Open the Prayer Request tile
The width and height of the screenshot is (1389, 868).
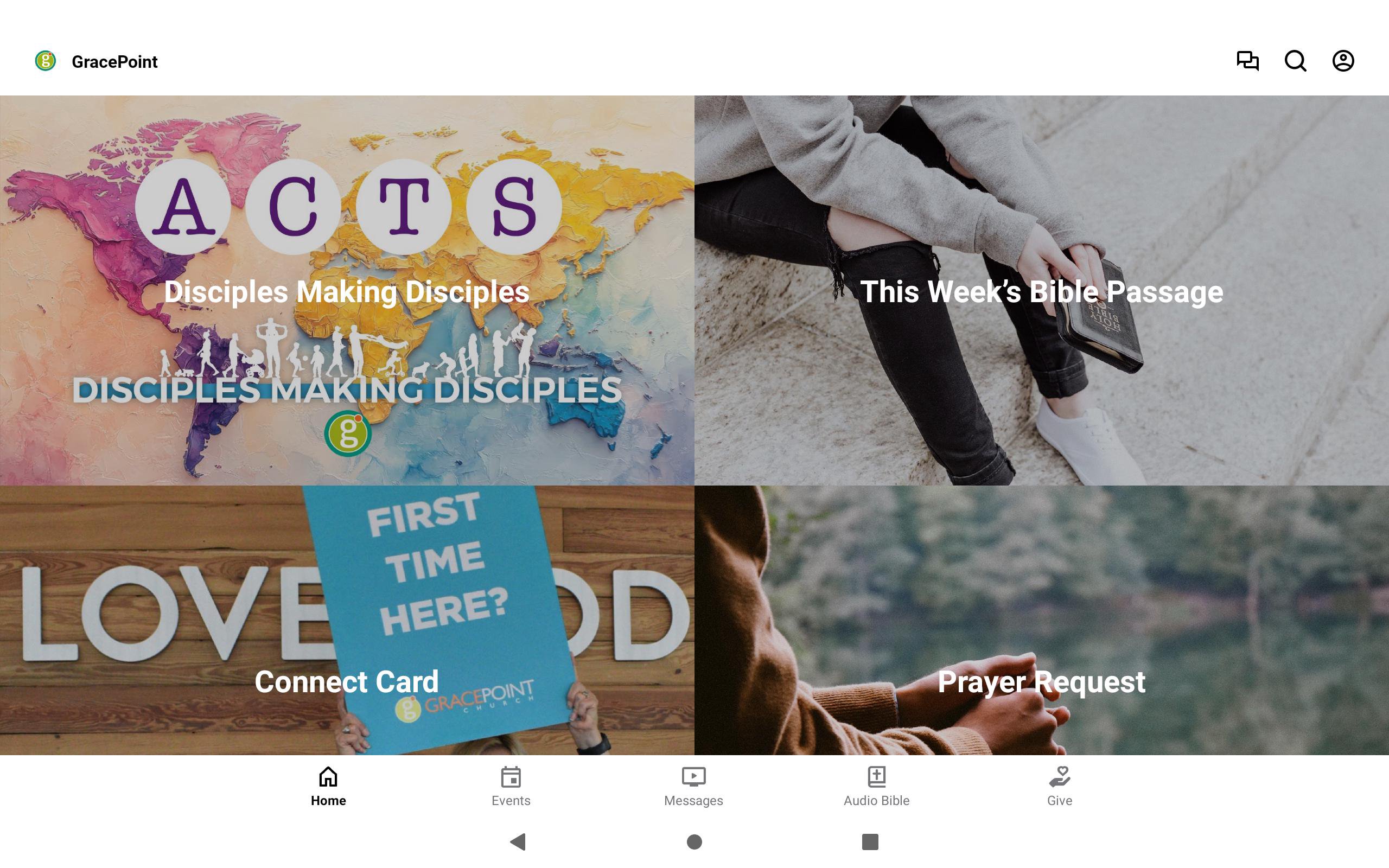pyautogui.click(x=1041, y=621)
